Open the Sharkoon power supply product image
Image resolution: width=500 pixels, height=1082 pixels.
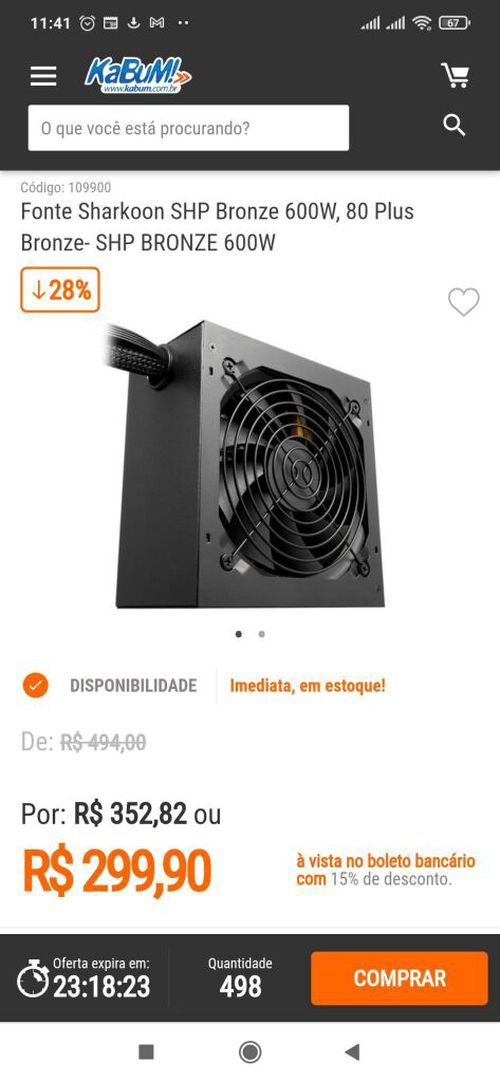(243, 466)
